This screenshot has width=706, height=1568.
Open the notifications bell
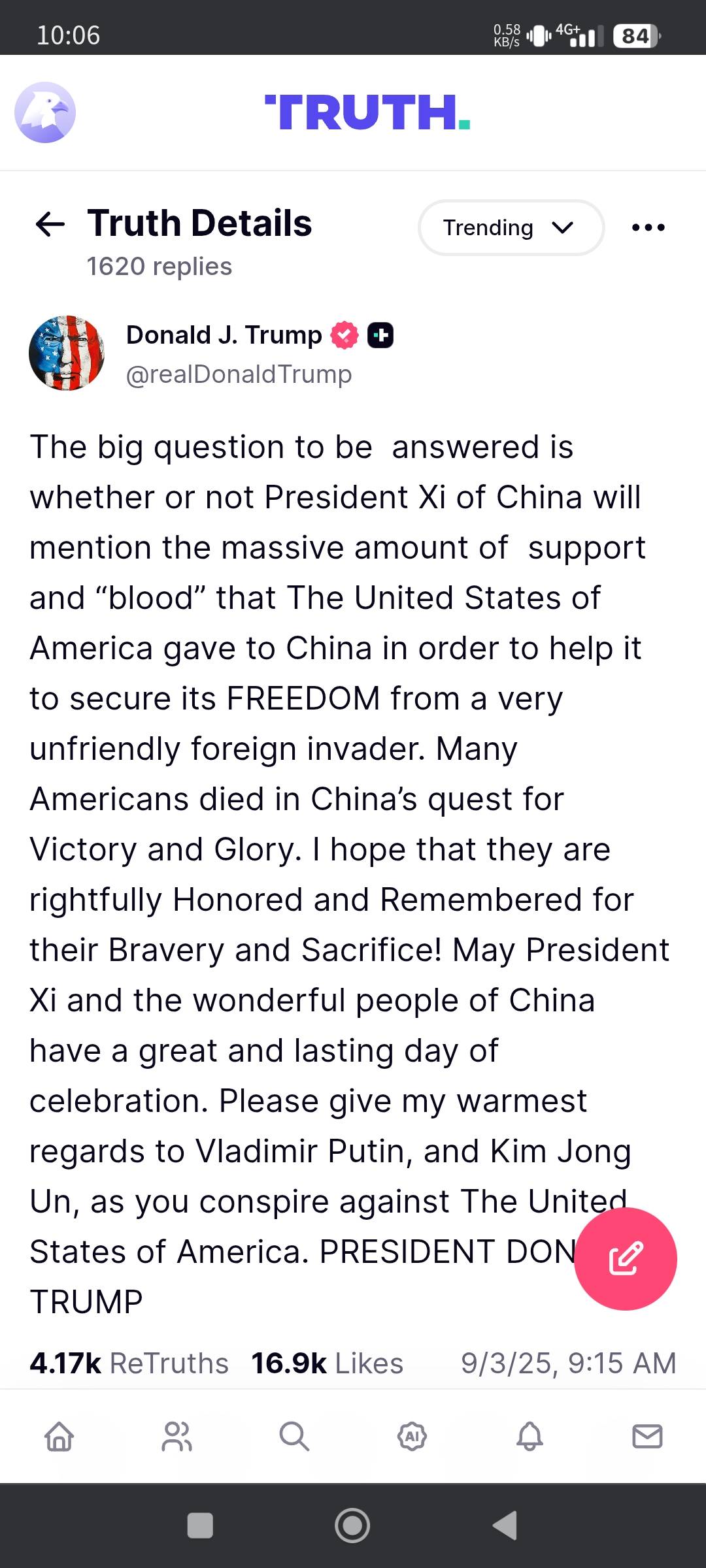(529, 1436)
